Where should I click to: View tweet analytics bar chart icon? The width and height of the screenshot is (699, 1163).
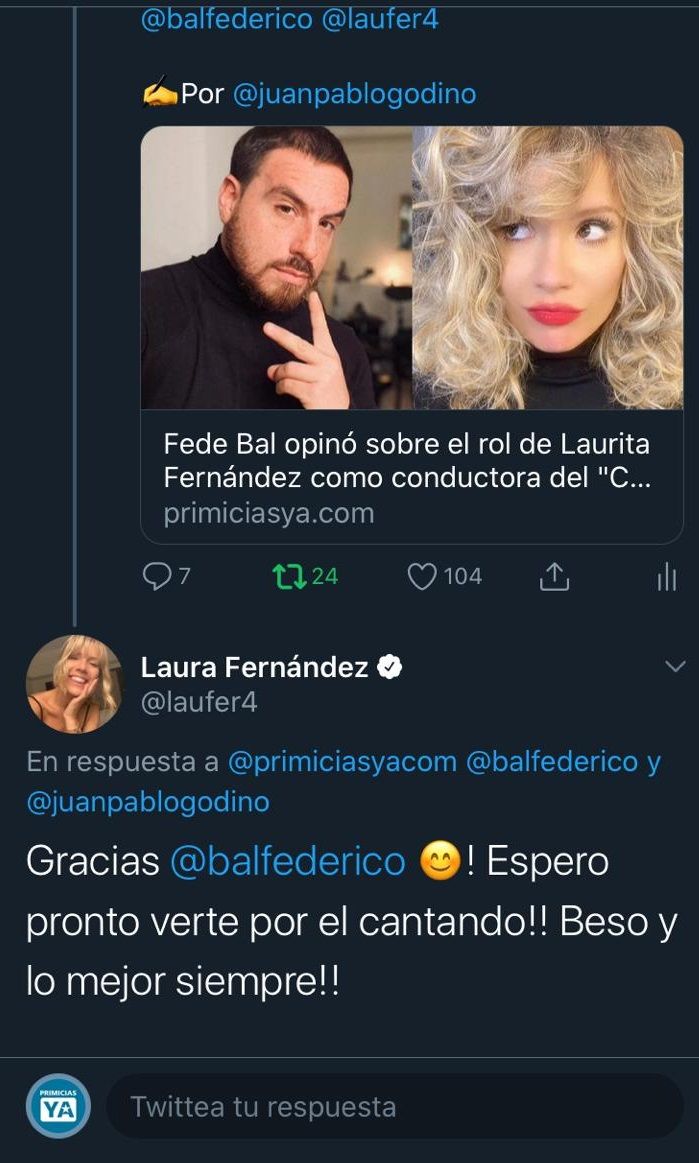[x=666, y=577]
